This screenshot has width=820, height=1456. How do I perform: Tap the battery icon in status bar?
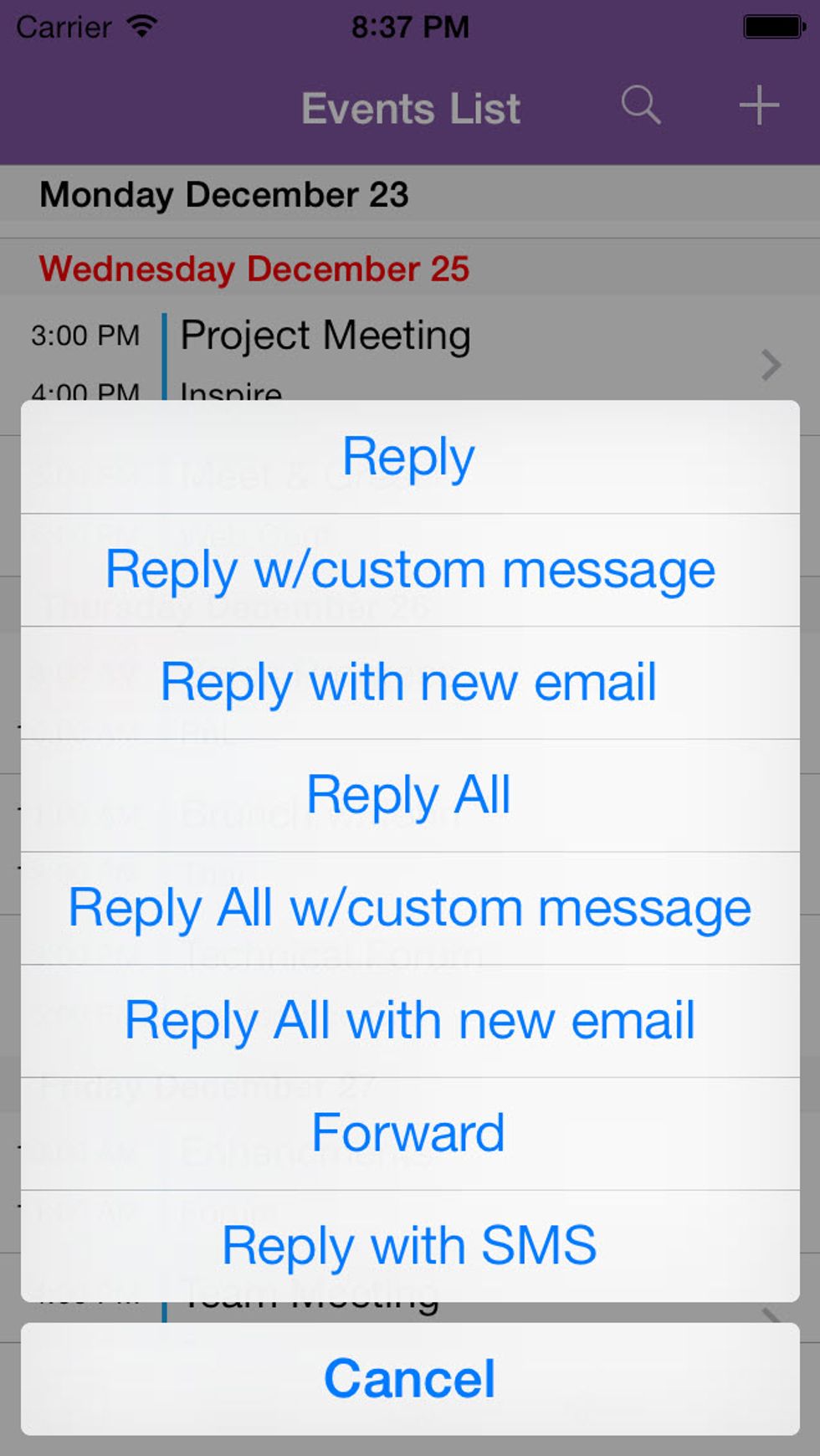[771, 25]
